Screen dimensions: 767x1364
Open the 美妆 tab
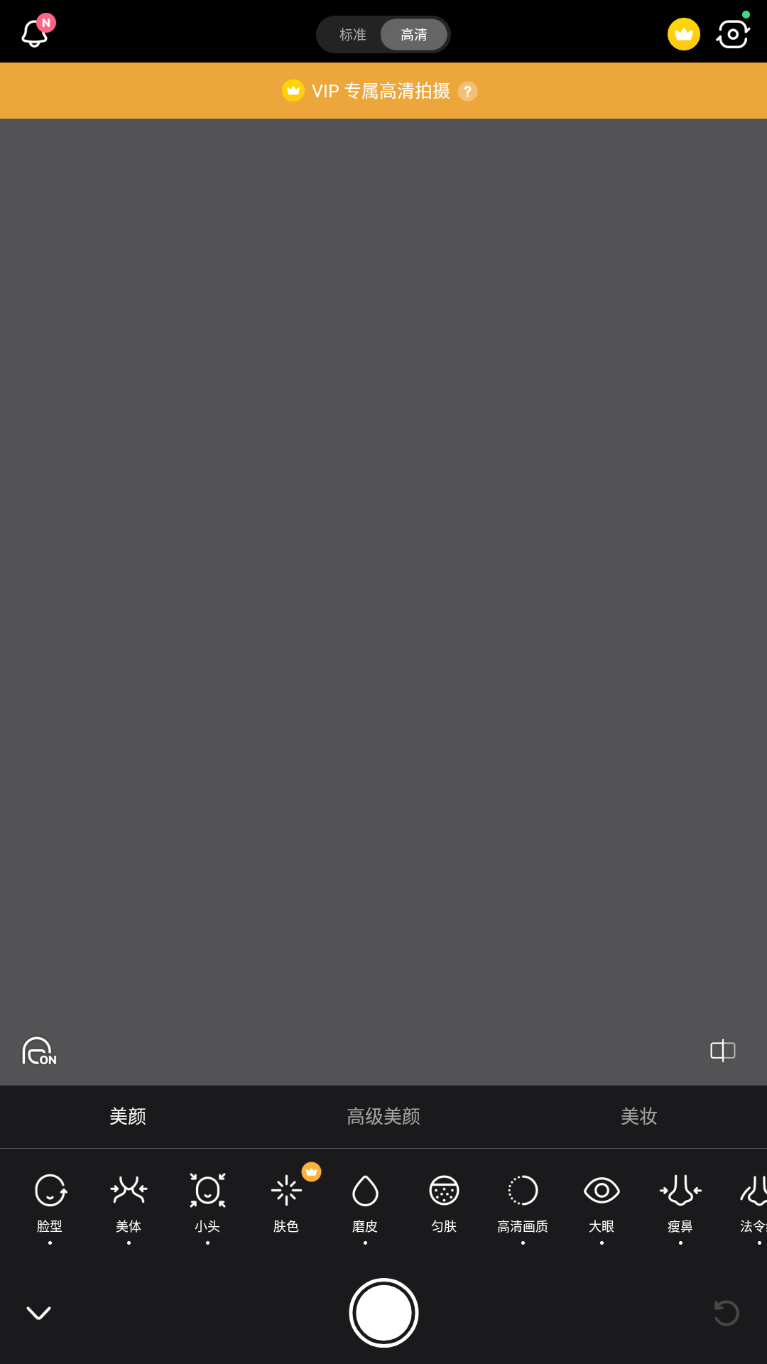[638, 1116]
